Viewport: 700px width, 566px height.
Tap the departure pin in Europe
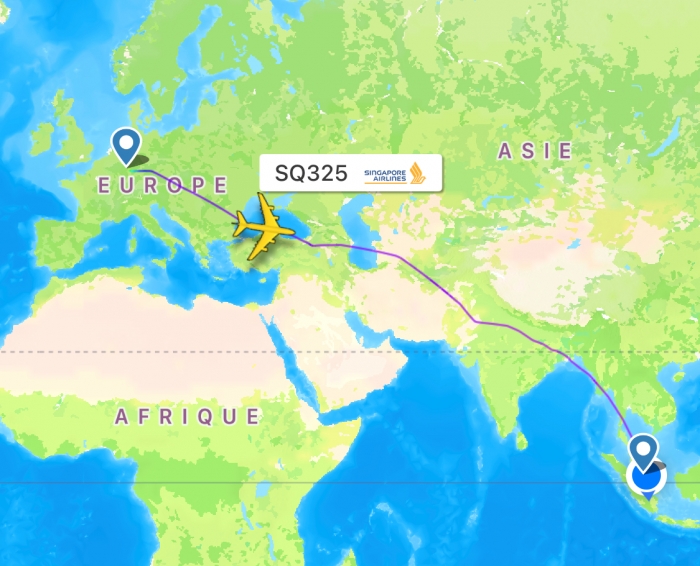point(126,145)
